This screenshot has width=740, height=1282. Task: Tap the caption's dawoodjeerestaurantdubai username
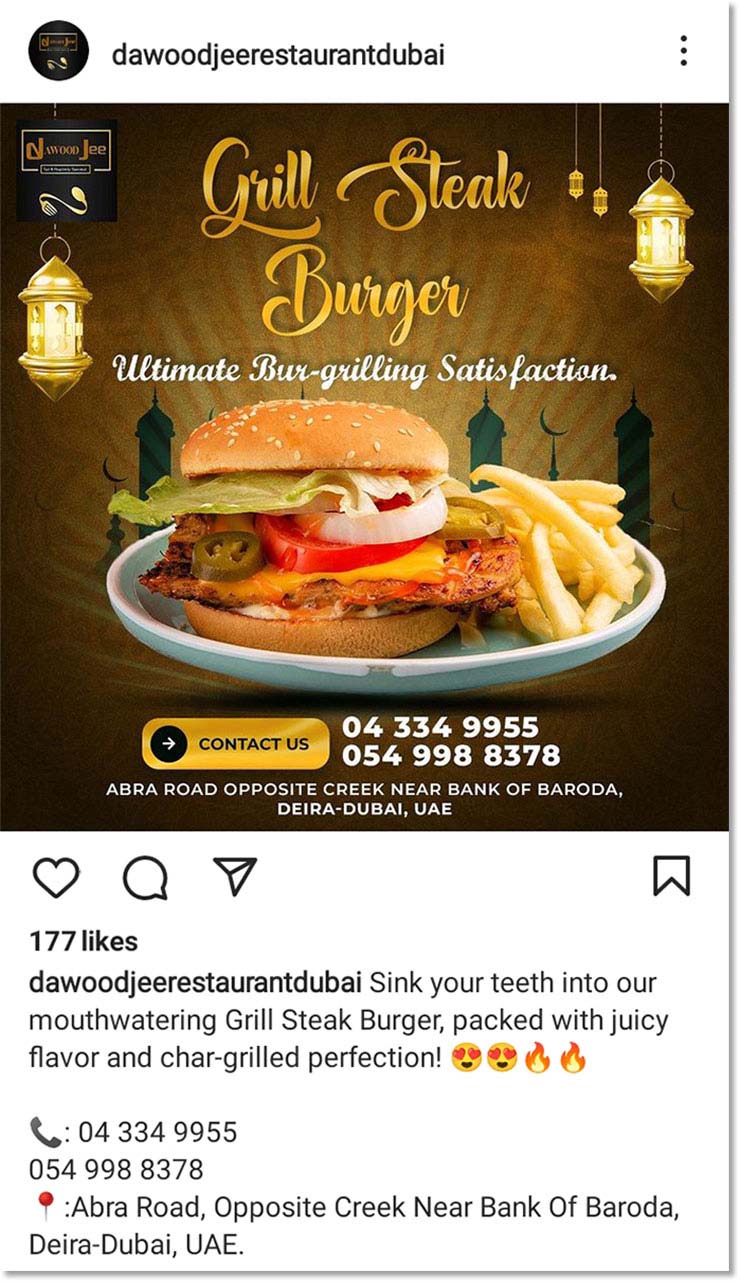195,982
